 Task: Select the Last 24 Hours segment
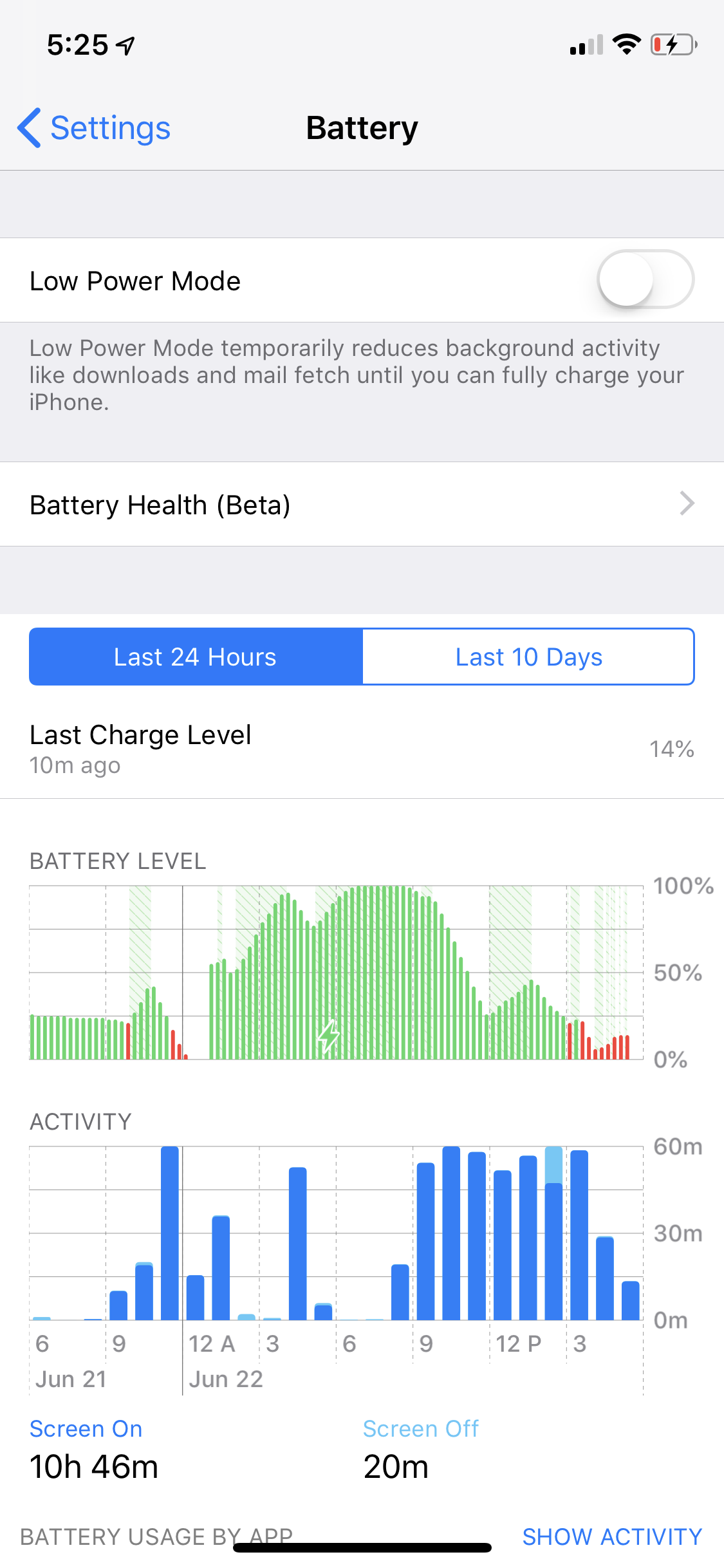(x=196, y=657)
